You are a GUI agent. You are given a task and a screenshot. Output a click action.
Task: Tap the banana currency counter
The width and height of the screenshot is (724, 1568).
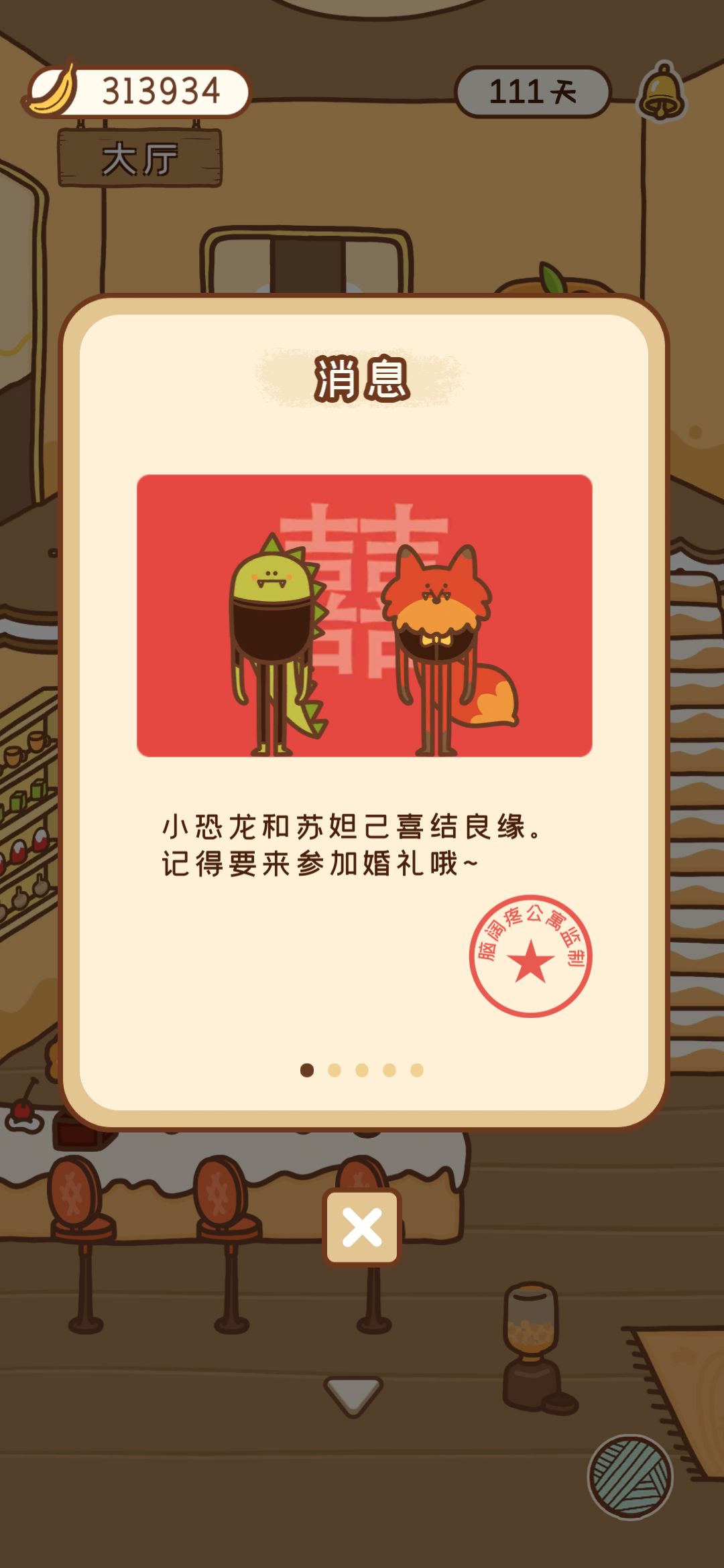coord(137,91)
